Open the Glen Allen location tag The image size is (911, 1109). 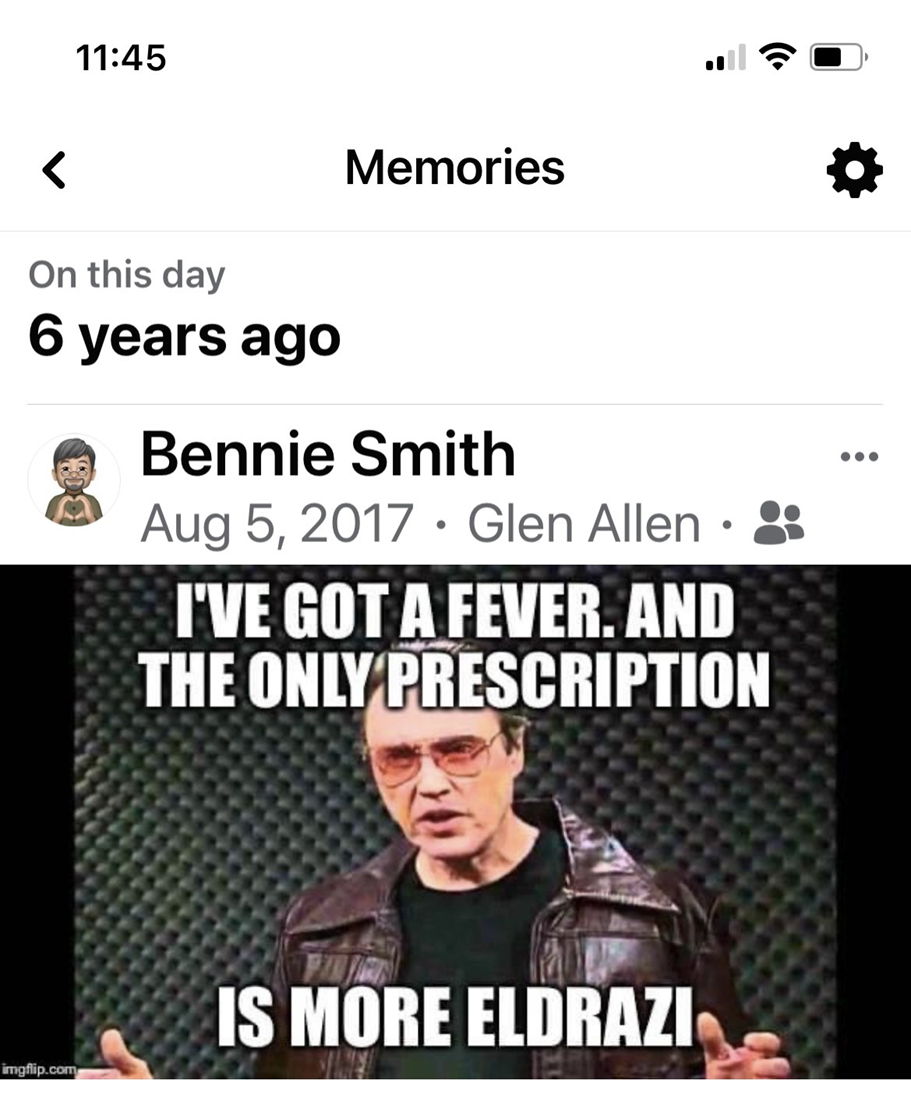click(x=583, y=523)
